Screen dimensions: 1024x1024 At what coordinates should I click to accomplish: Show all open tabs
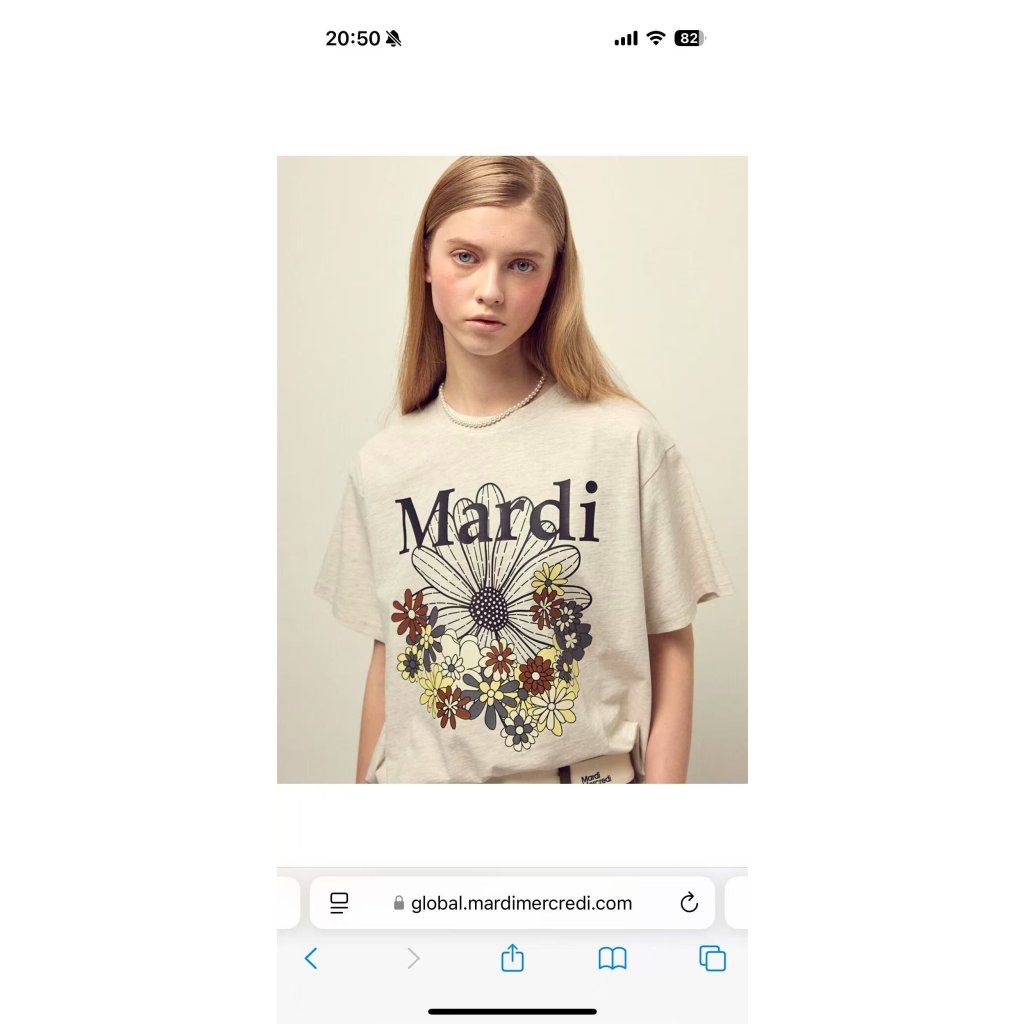pos(712,959)
